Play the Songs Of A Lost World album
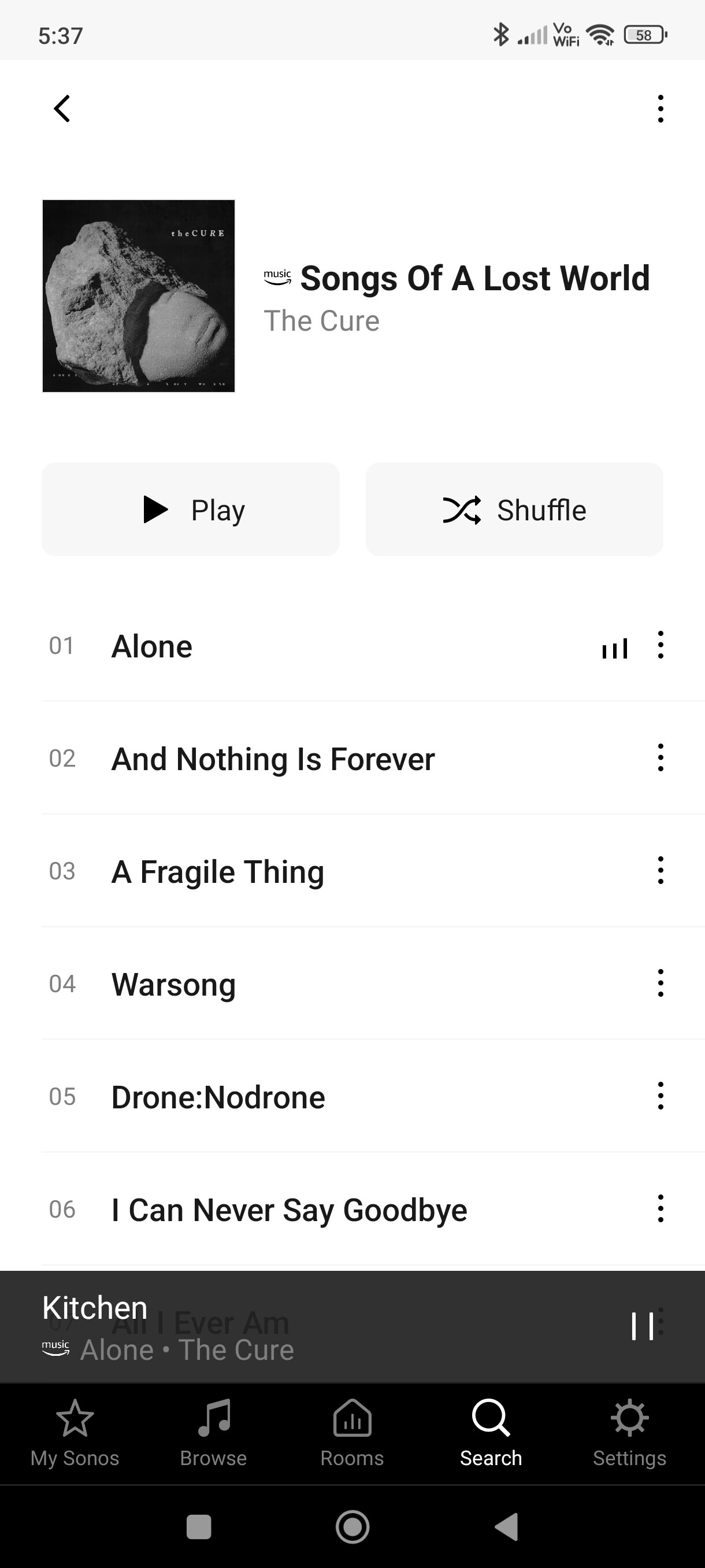This screenshot has height=1568, width=705. coord(190,509)
